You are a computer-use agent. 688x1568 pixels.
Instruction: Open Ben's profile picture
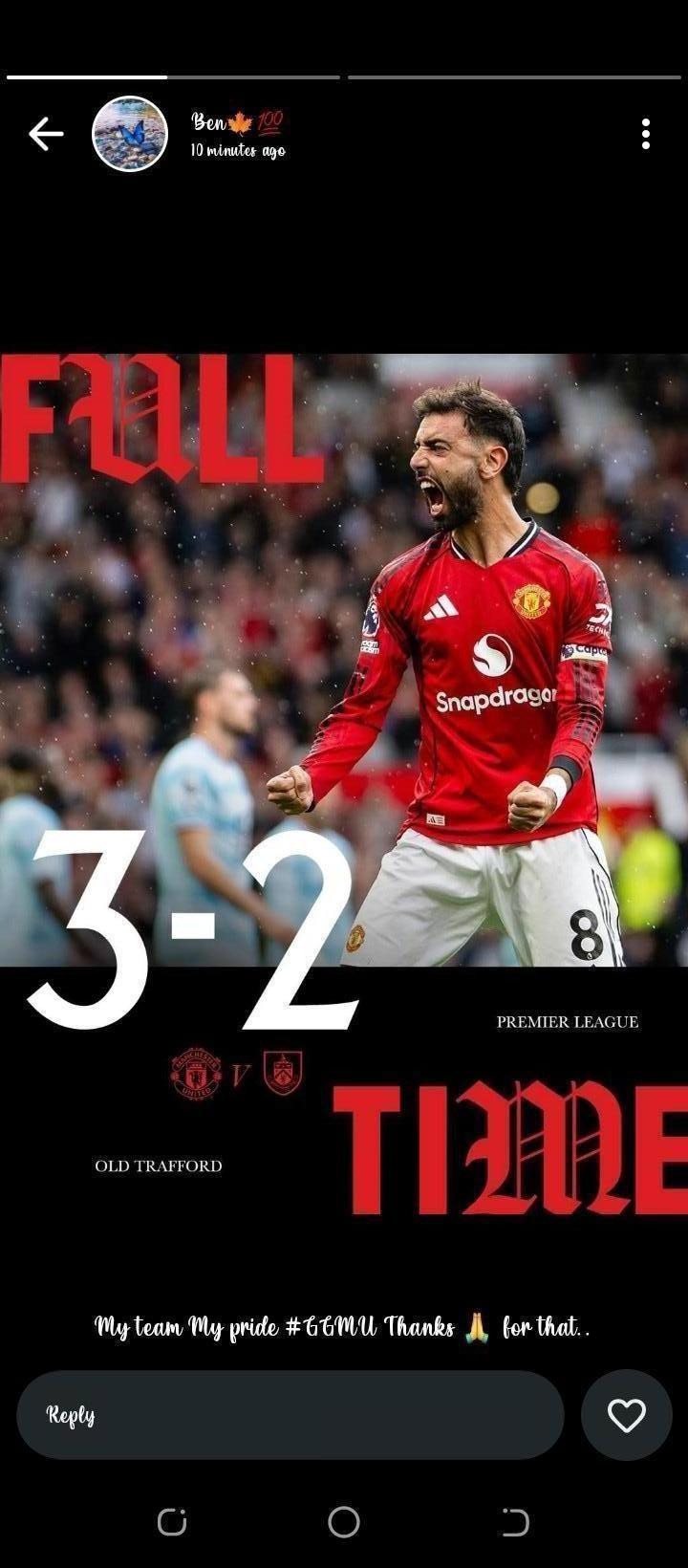[130, 134]
